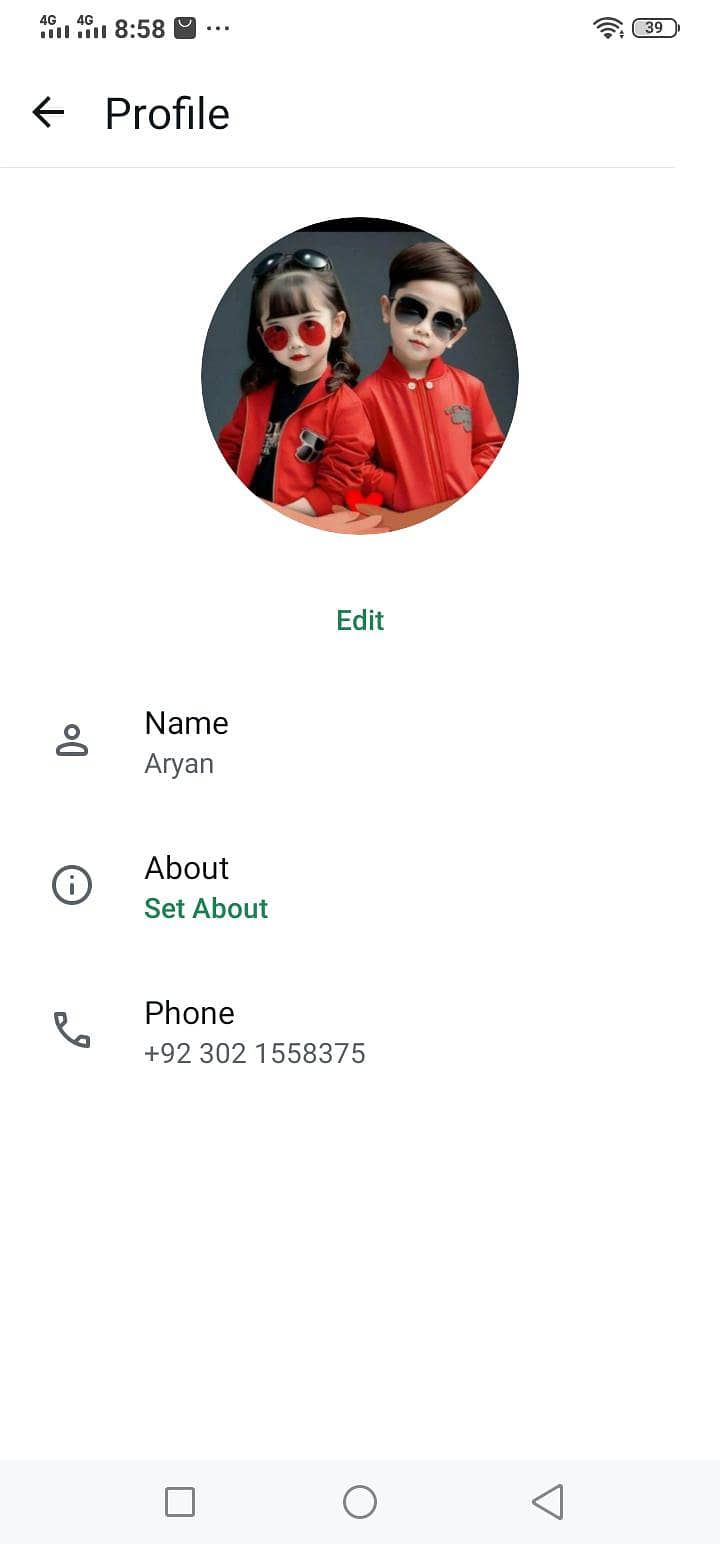Go to the system home screen
The height and width of the screenshot is (1544, 720).
[x=360, y=1501]
